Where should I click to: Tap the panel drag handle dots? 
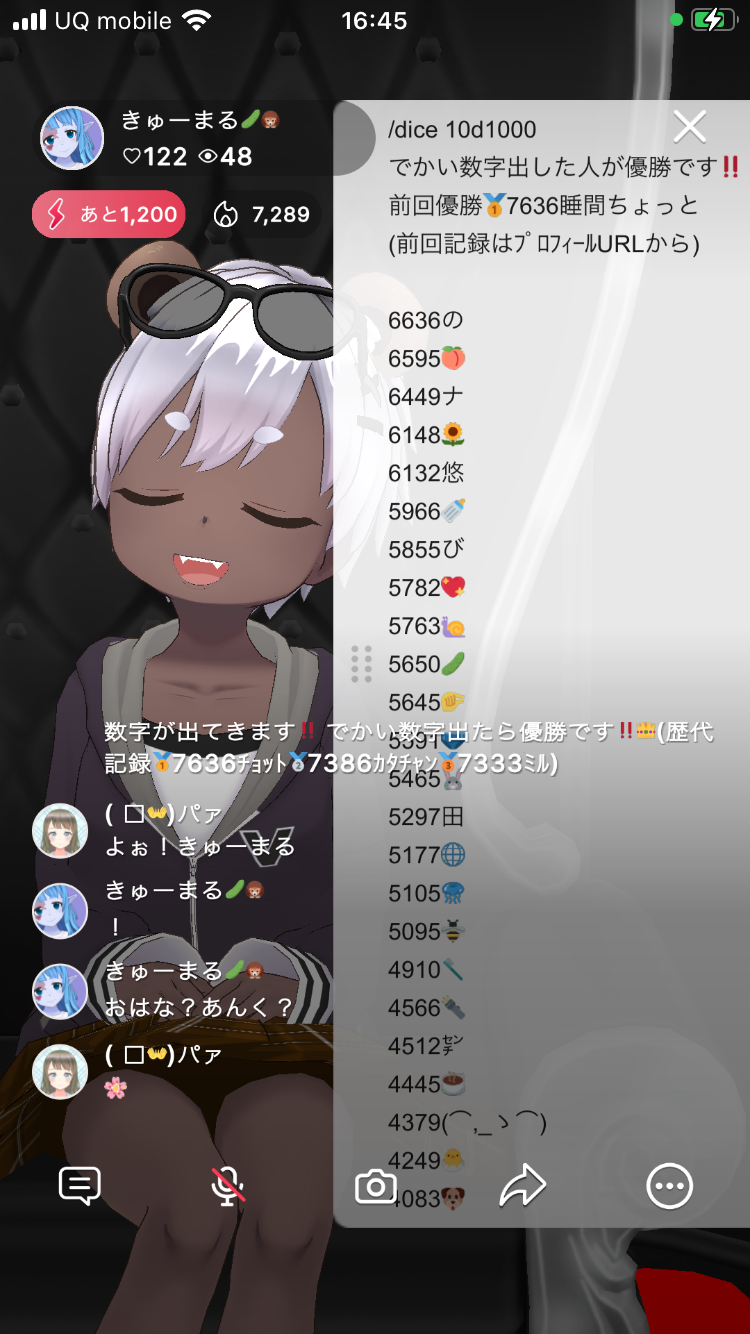(362, 664)
